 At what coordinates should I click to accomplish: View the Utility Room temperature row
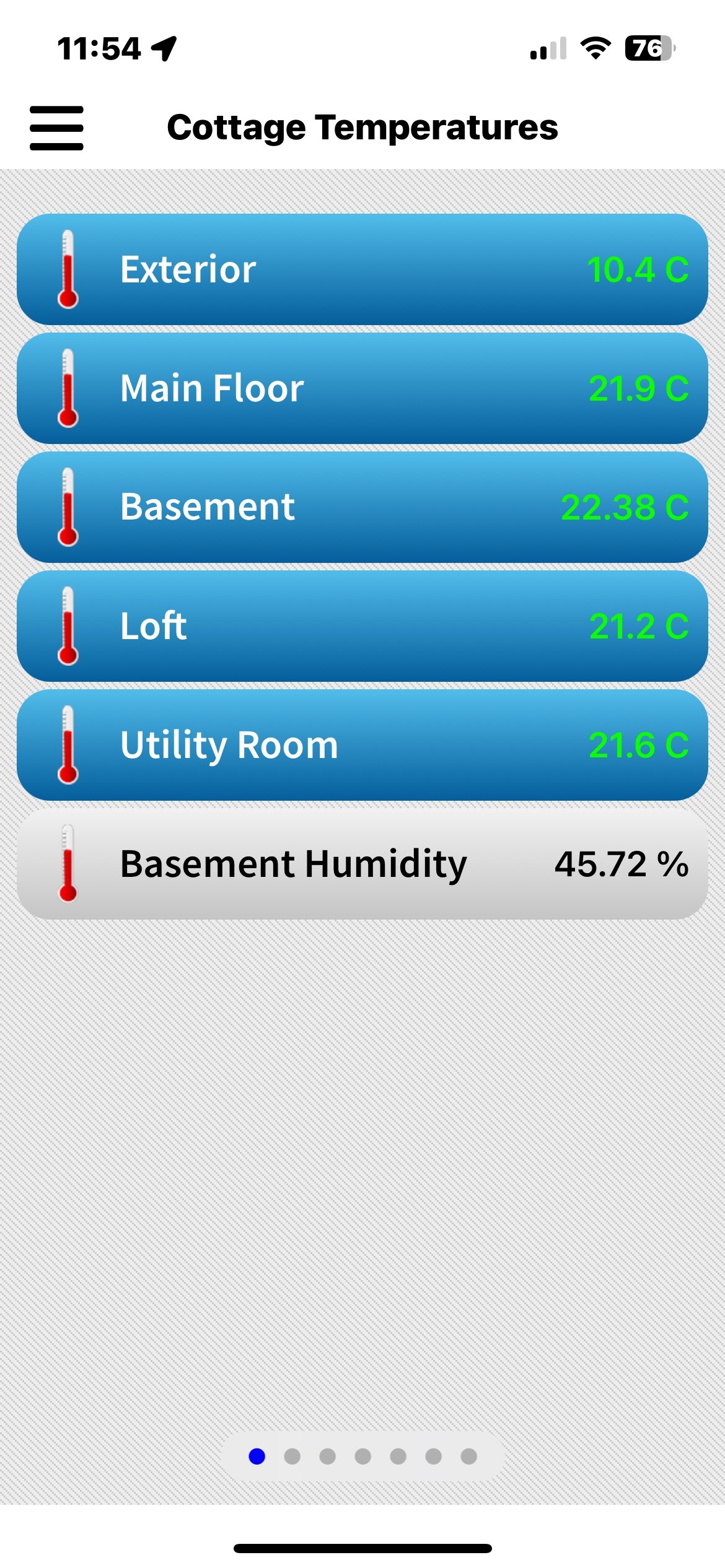click(362, 745)
